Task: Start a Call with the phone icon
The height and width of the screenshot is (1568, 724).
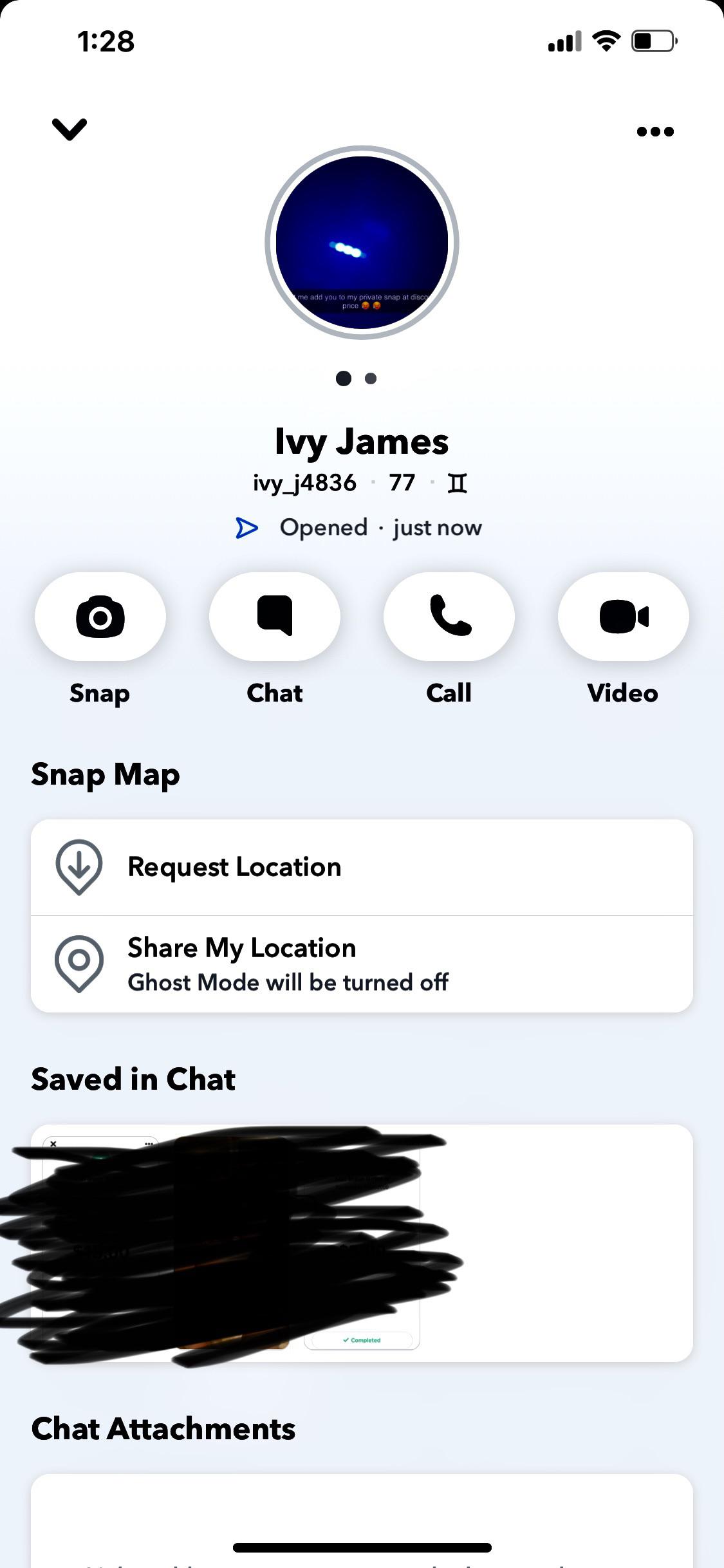Action: pyautogui.click(x=449, y=616)
